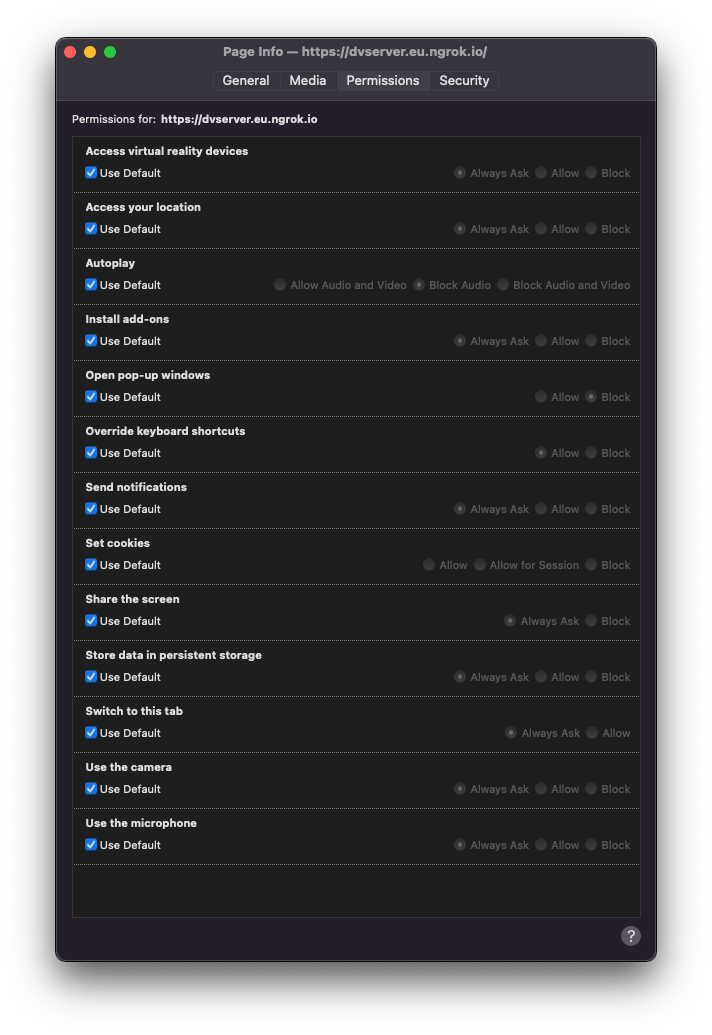Uncheck Use Default for Share the screen
The width and height of the screenshot is (712, 1035).
tap(91, 621)
